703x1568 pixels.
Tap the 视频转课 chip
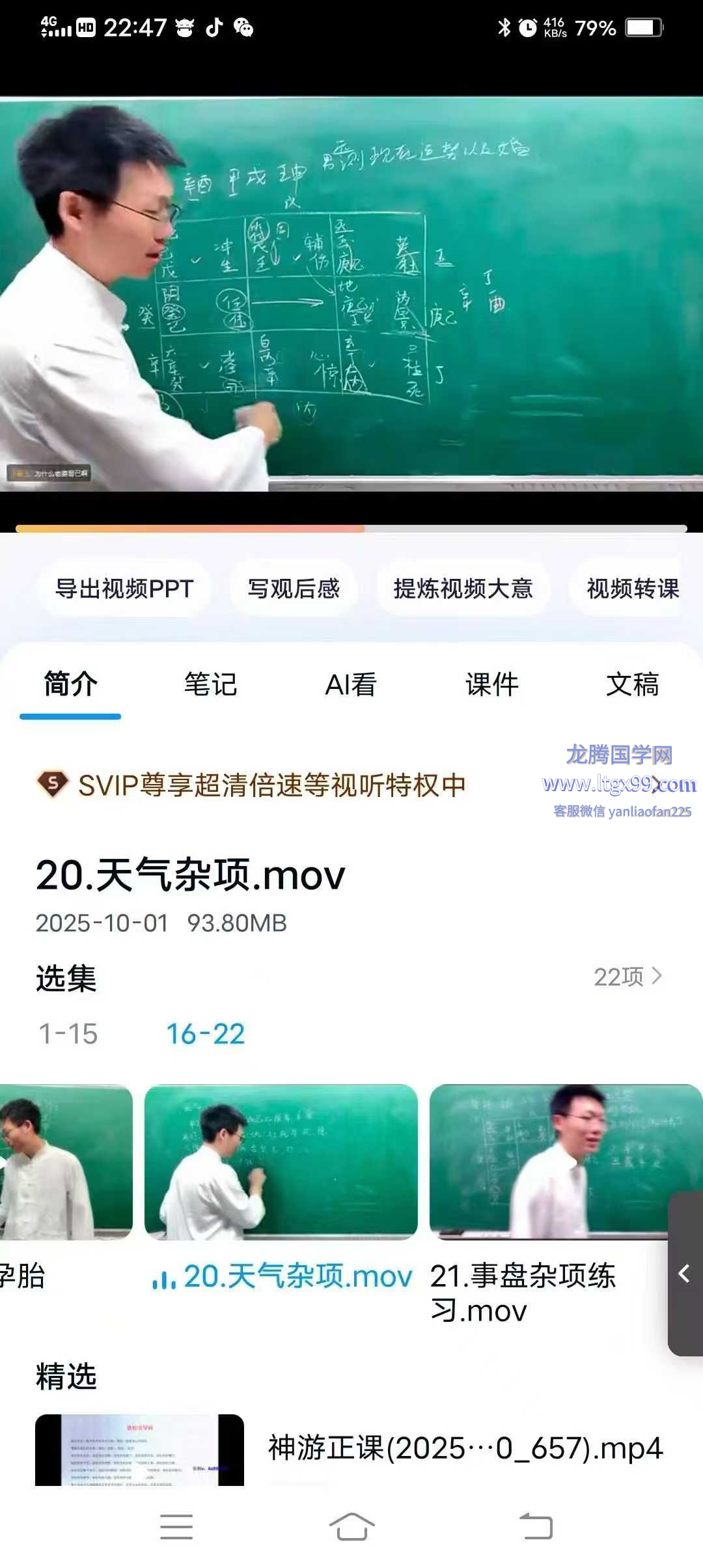click(632, 589)
